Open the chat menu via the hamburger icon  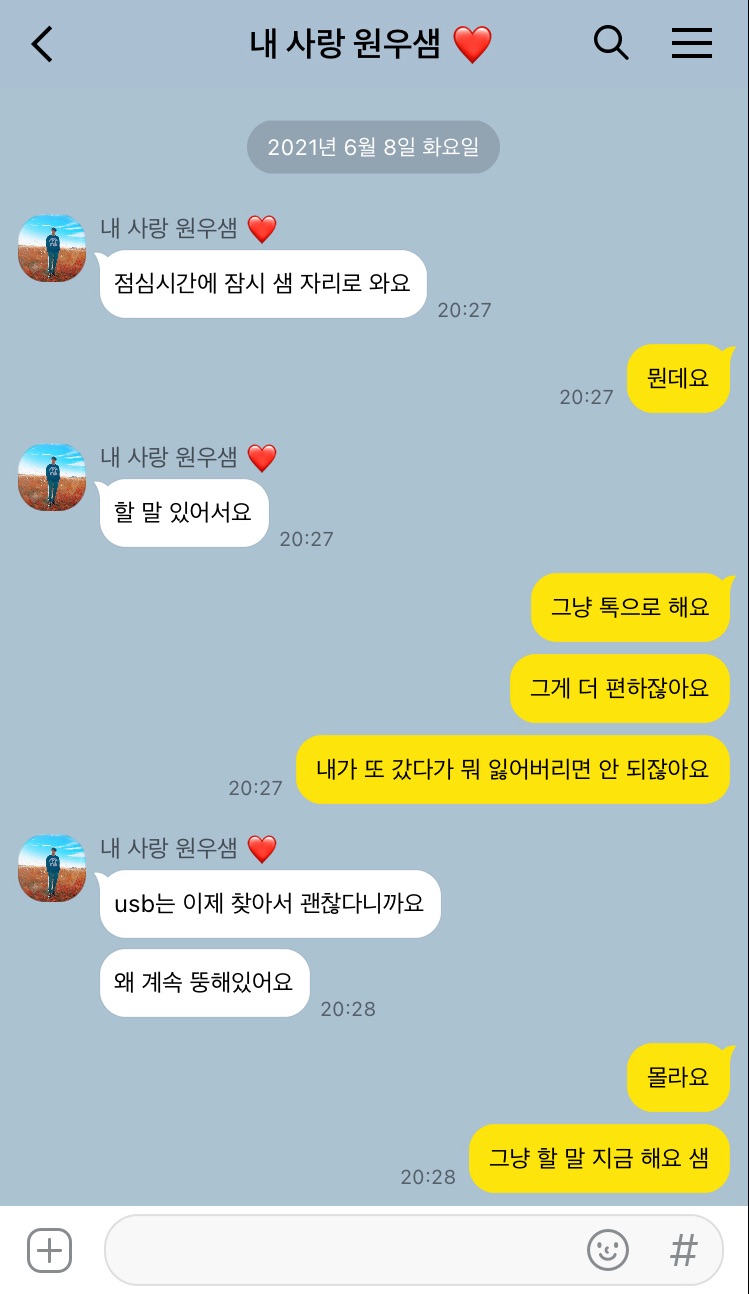click(x=692, y=43)
